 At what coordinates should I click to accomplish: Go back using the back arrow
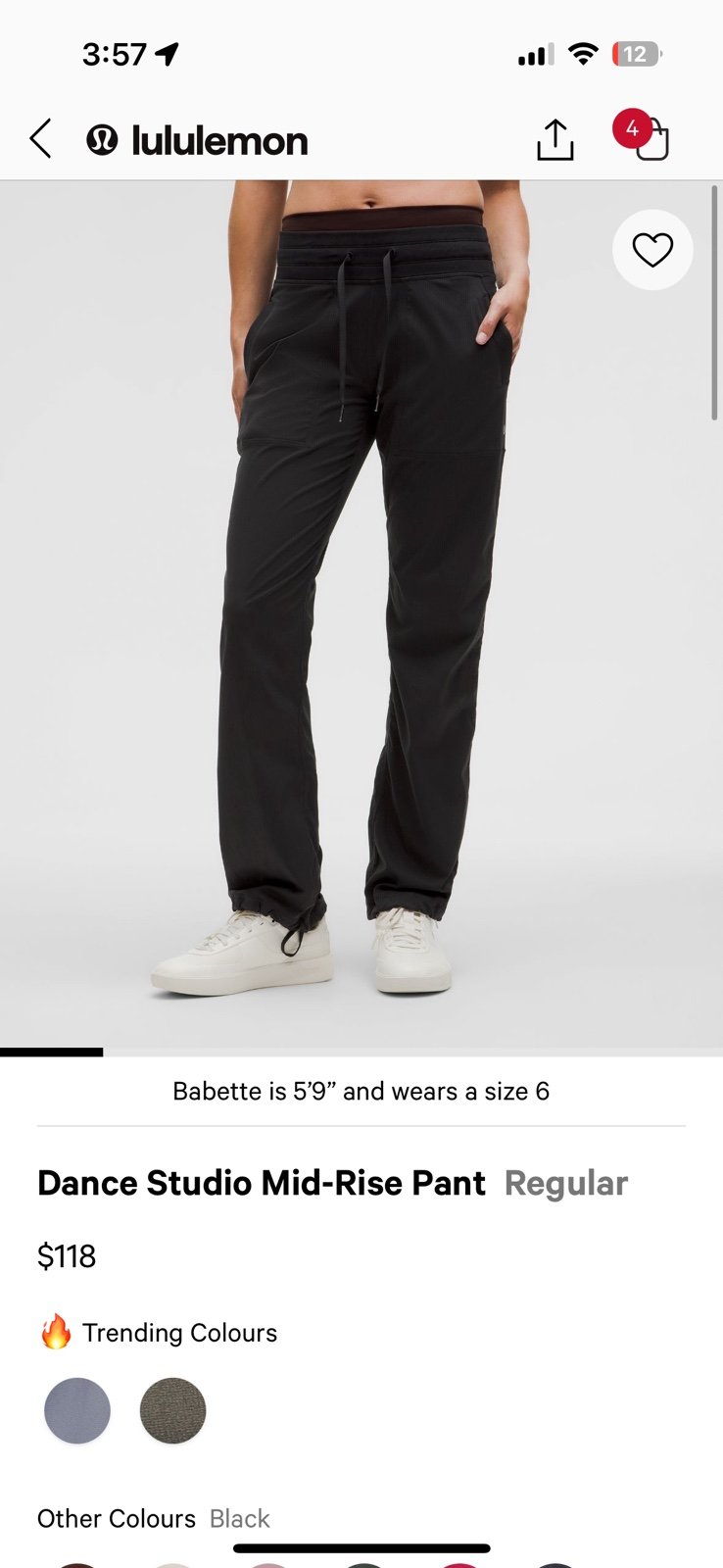(x=40, y=139)
